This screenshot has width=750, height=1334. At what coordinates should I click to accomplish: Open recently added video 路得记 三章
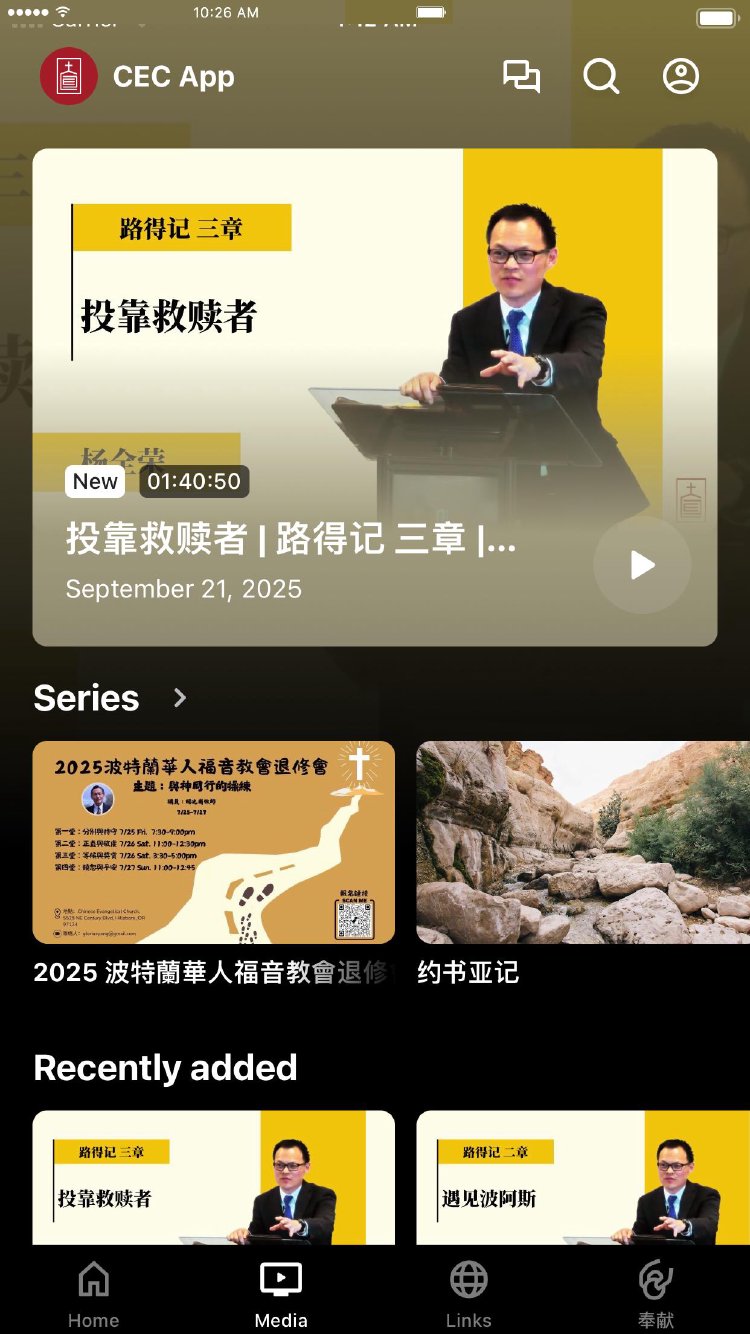pos(214,1178)
